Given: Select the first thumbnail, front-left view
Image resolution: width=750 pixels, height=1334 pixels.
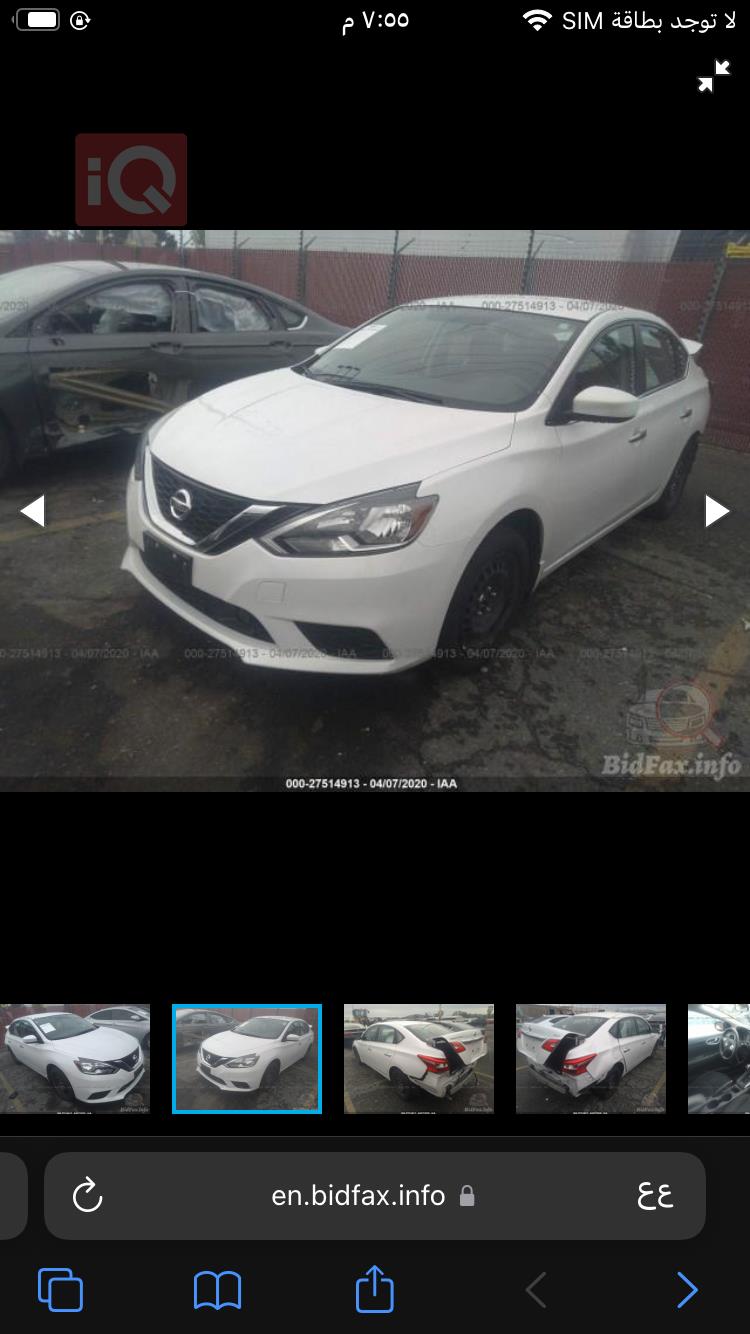Looking at the screenshot, I should [x=75, y=1059].
